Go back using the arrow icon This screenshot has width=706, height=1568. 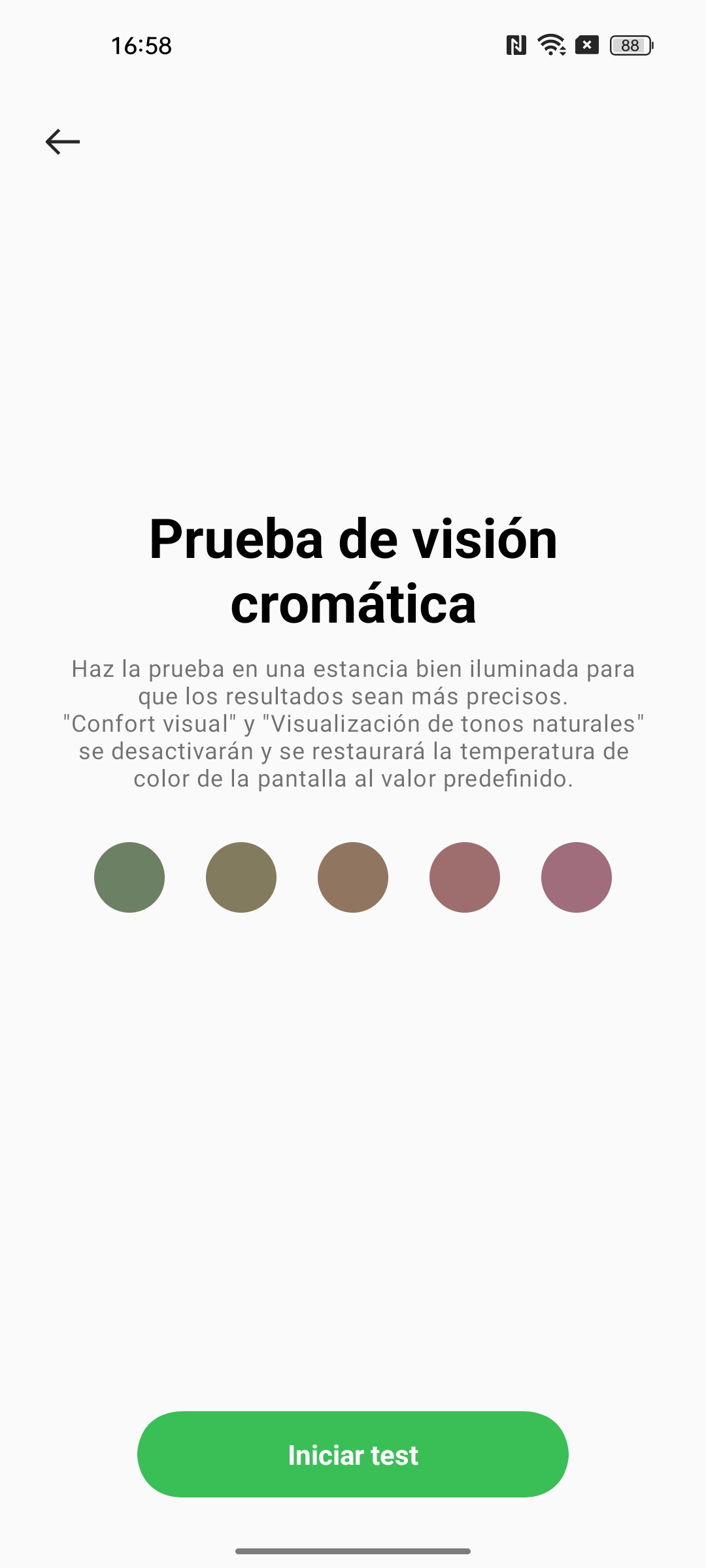[x=63, y=142]
